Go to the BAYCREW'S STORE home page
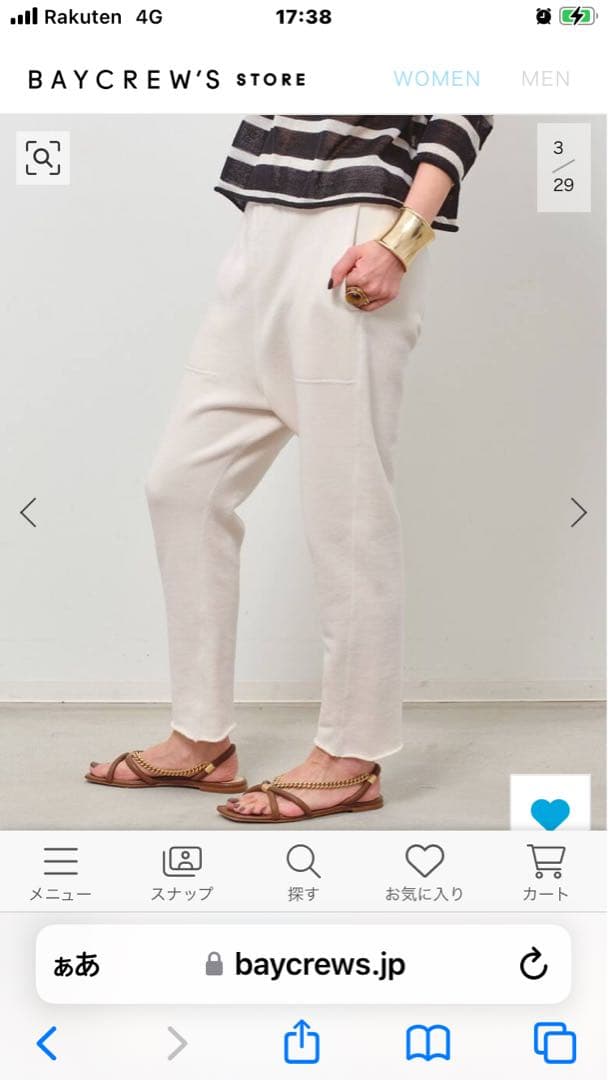This screenshot has width=608, height=1080. [x=166, y=79]
